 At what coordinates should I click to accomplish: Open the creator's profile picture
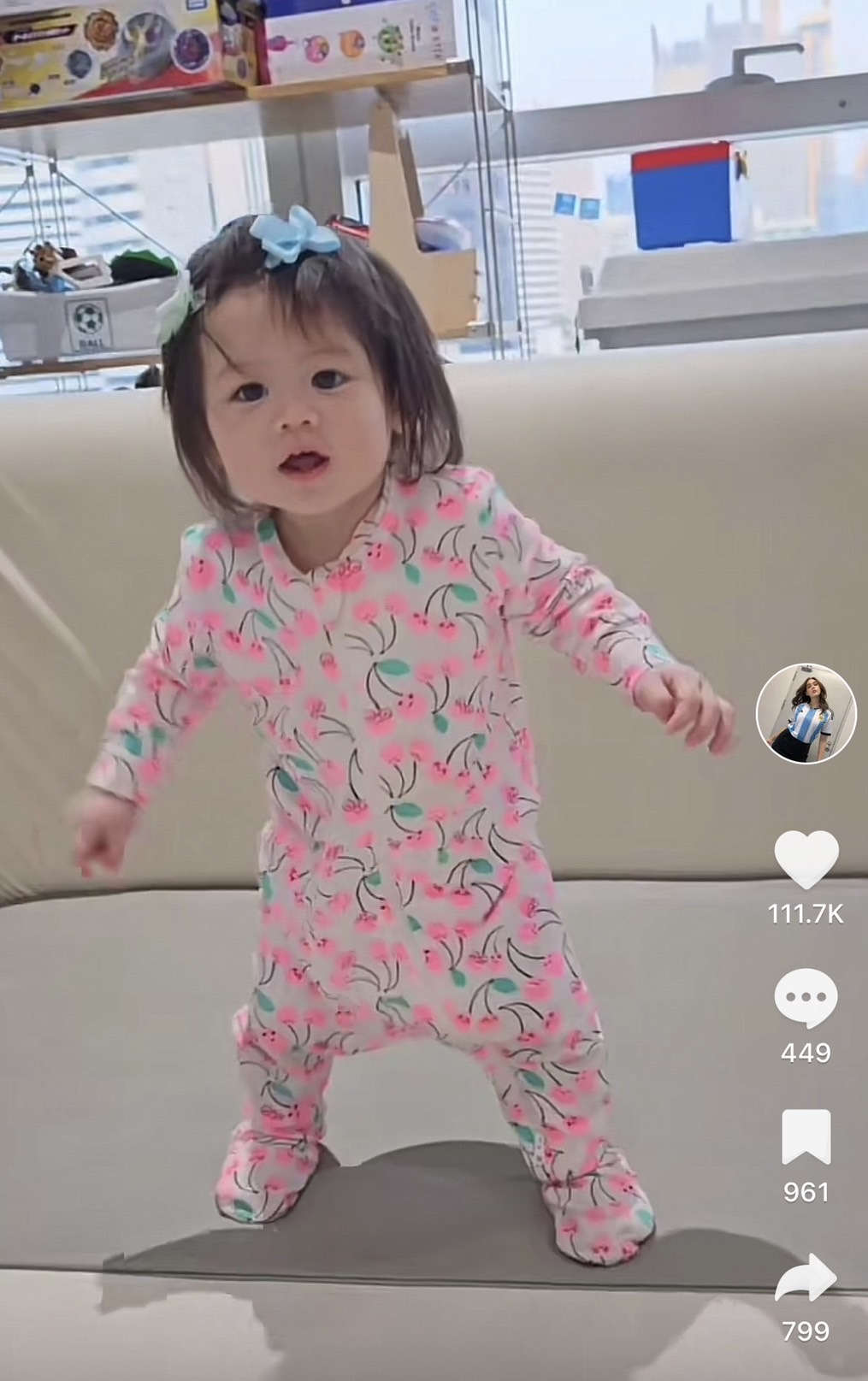(x=806, y=713)
